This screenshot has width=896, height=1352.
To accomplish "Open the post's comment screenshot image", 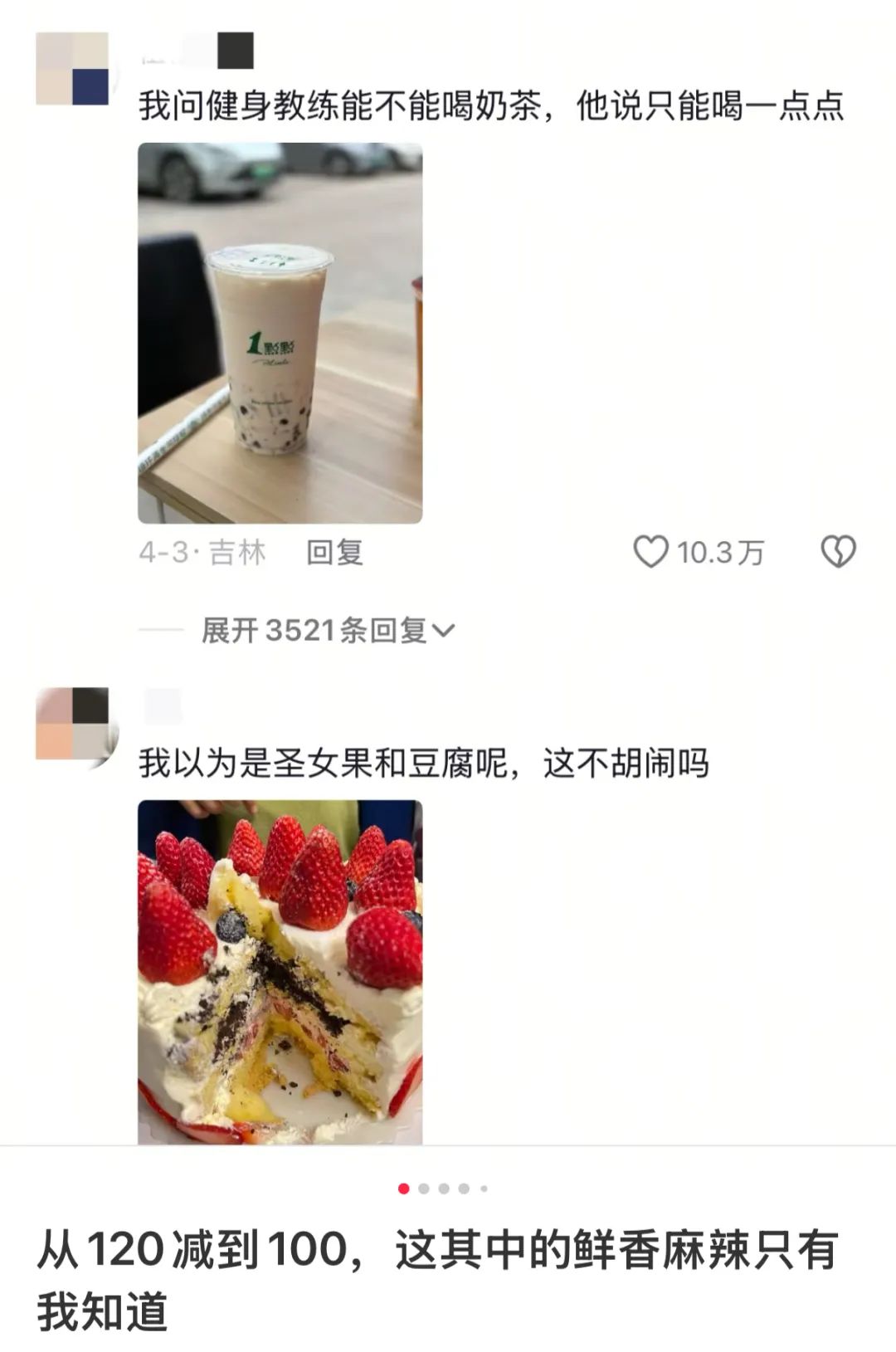I will coord(448,573).
